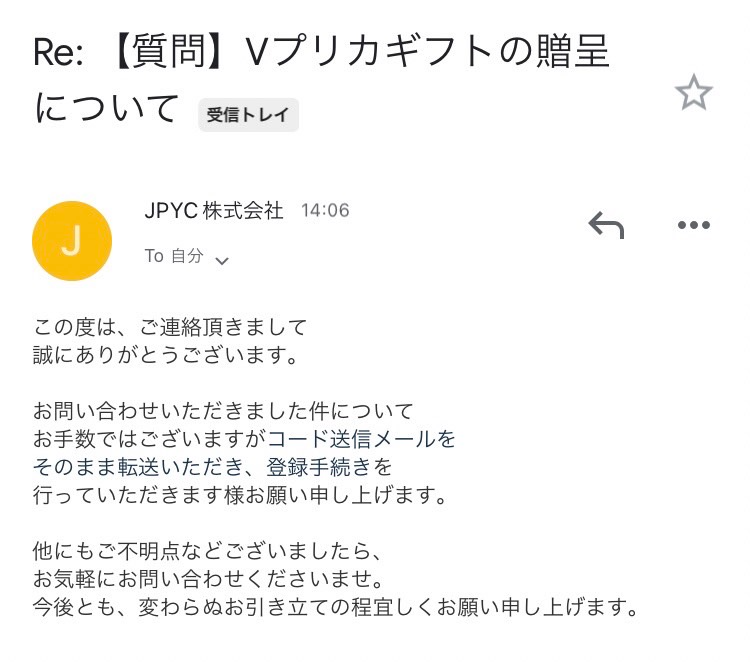
Task: Open sender avatar J profile
Action: 72,241
